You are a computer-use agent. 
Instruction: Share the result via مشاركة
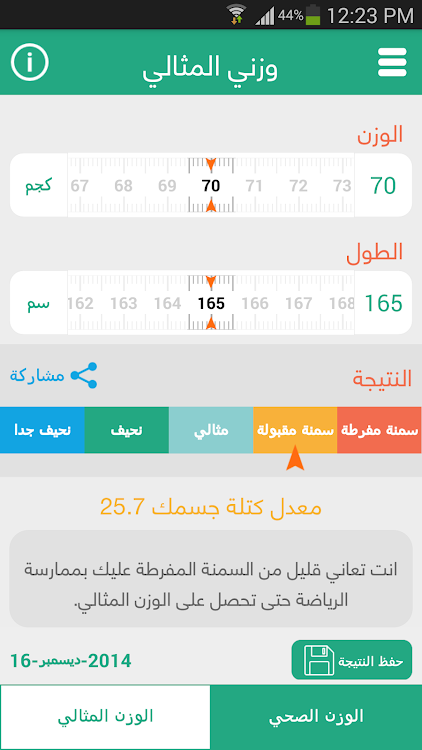53,375
